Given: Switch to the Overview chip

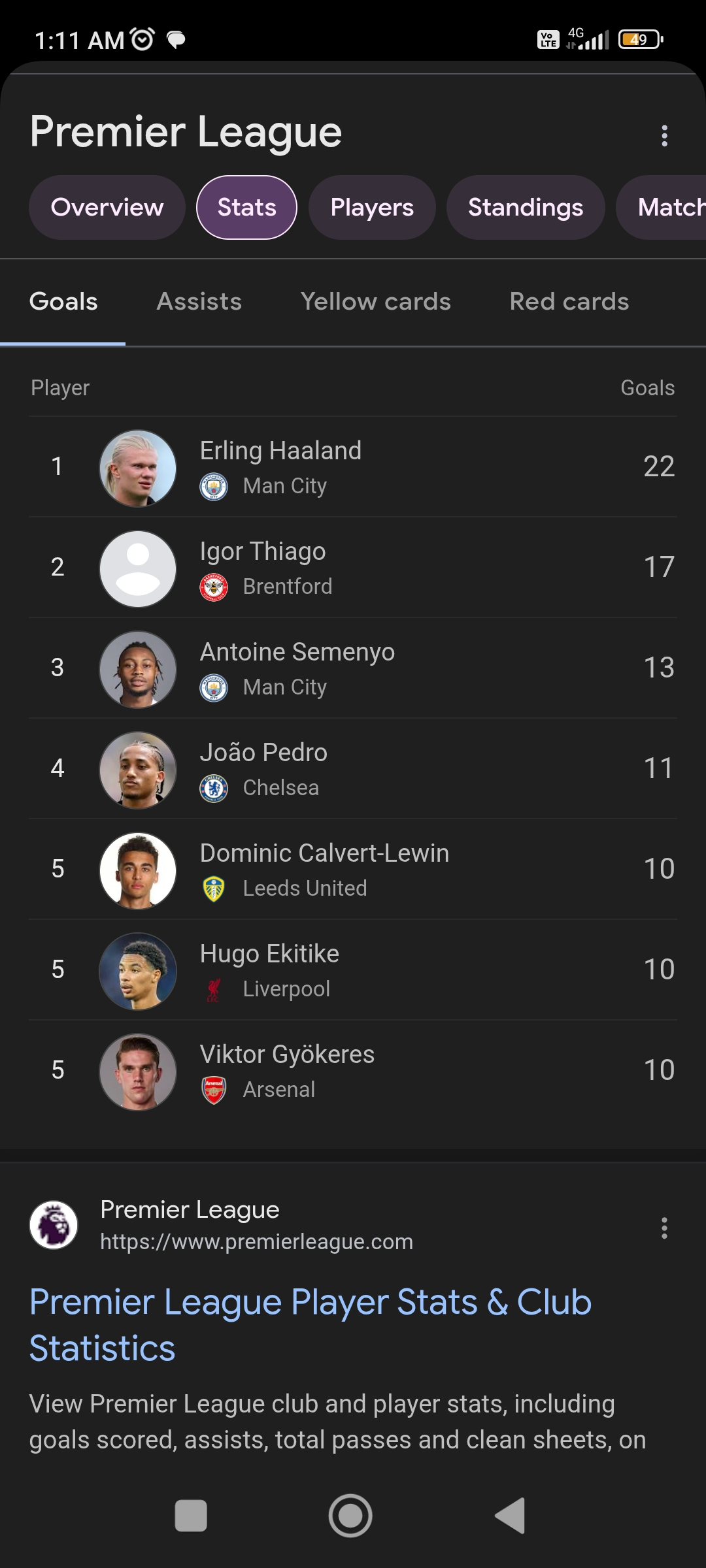Looking at the screenshot, I should pos(107,207).
